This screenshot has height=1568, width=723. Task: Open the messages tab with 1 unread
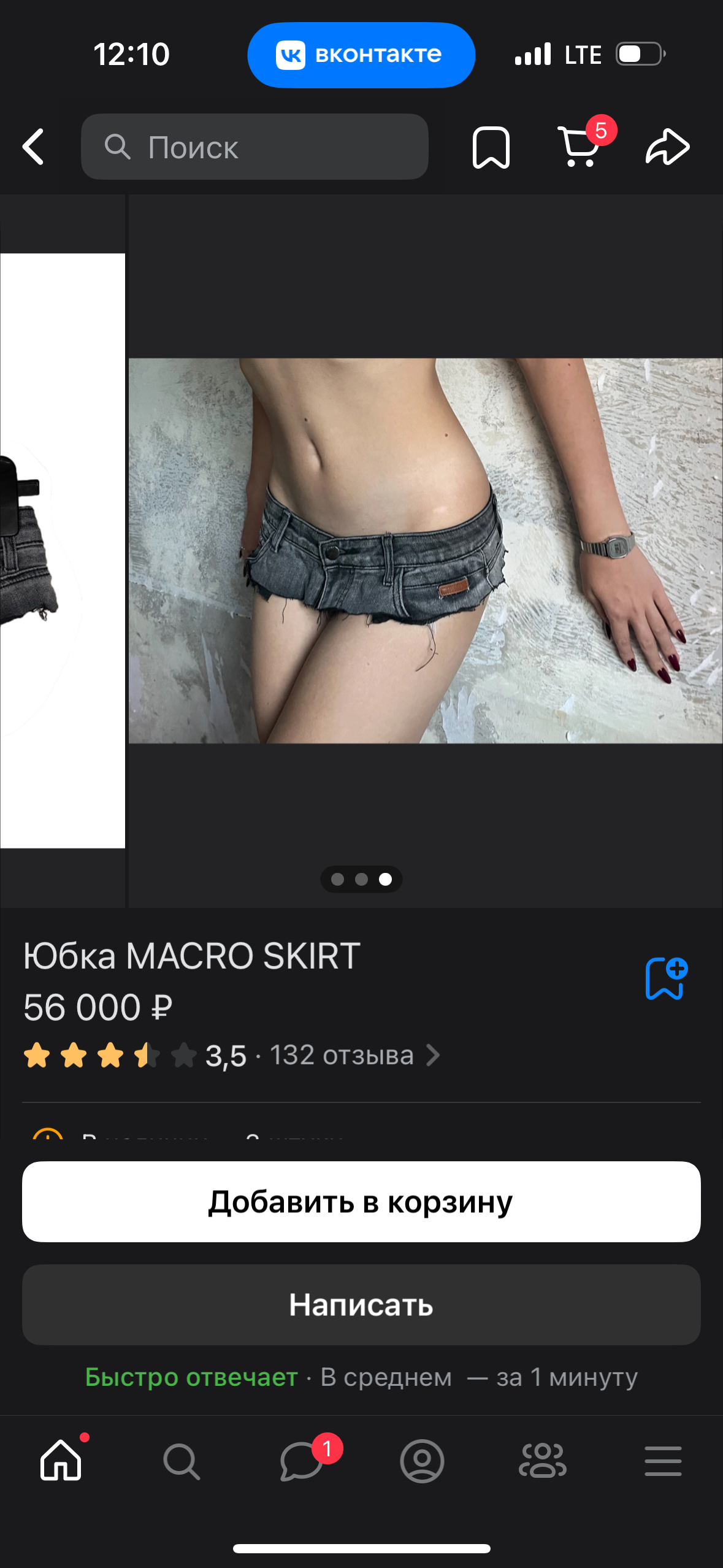pyautogui.click(x=301, y=1461)
